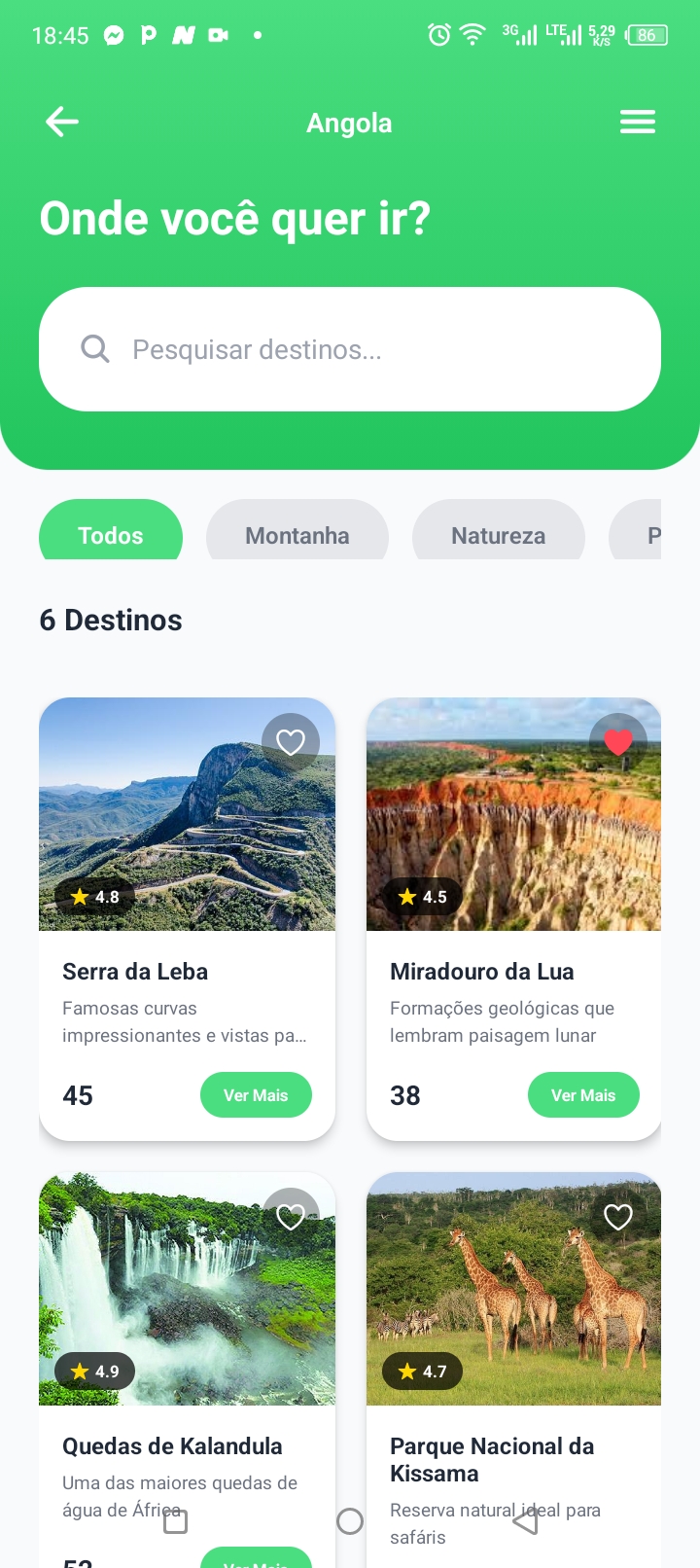Image resolution: width=700 pixels, height=1568 pixels.
Task: Go back using the arrow icon
Action: 62,122
